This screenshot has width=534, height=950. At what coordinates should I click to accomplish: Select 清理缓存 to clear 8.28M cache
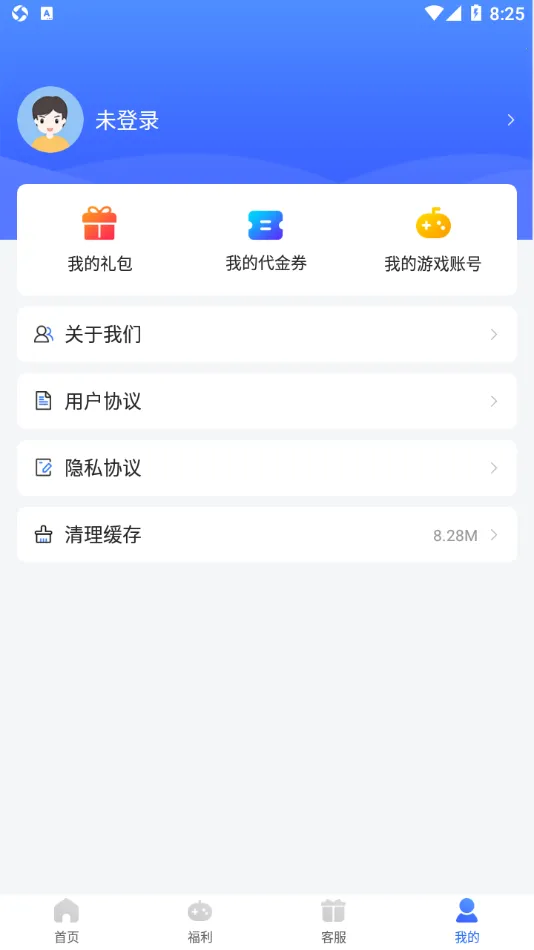tap(267, 534)
